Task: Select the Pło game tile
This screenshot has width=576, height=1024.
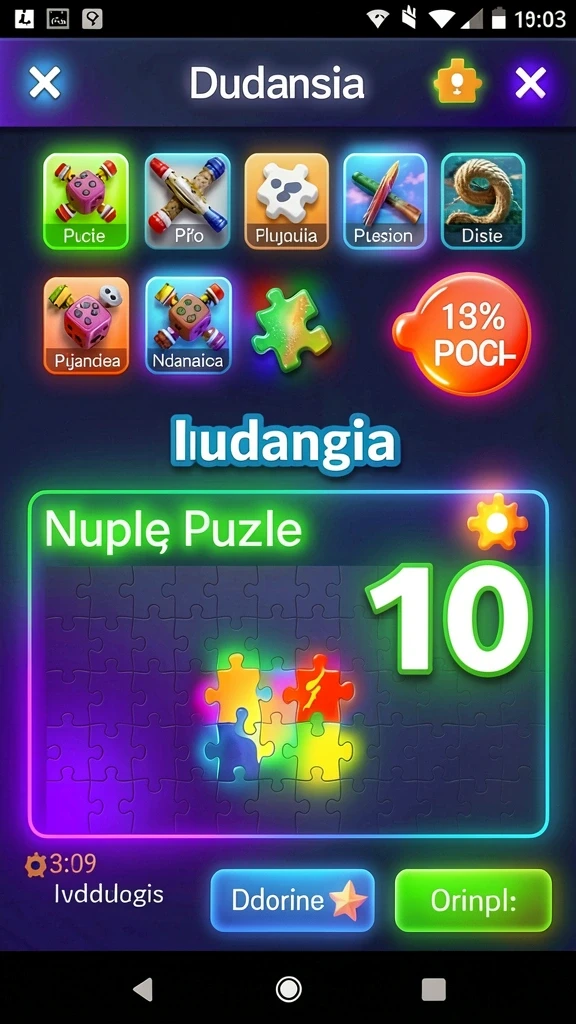Action: click(187, 201)
